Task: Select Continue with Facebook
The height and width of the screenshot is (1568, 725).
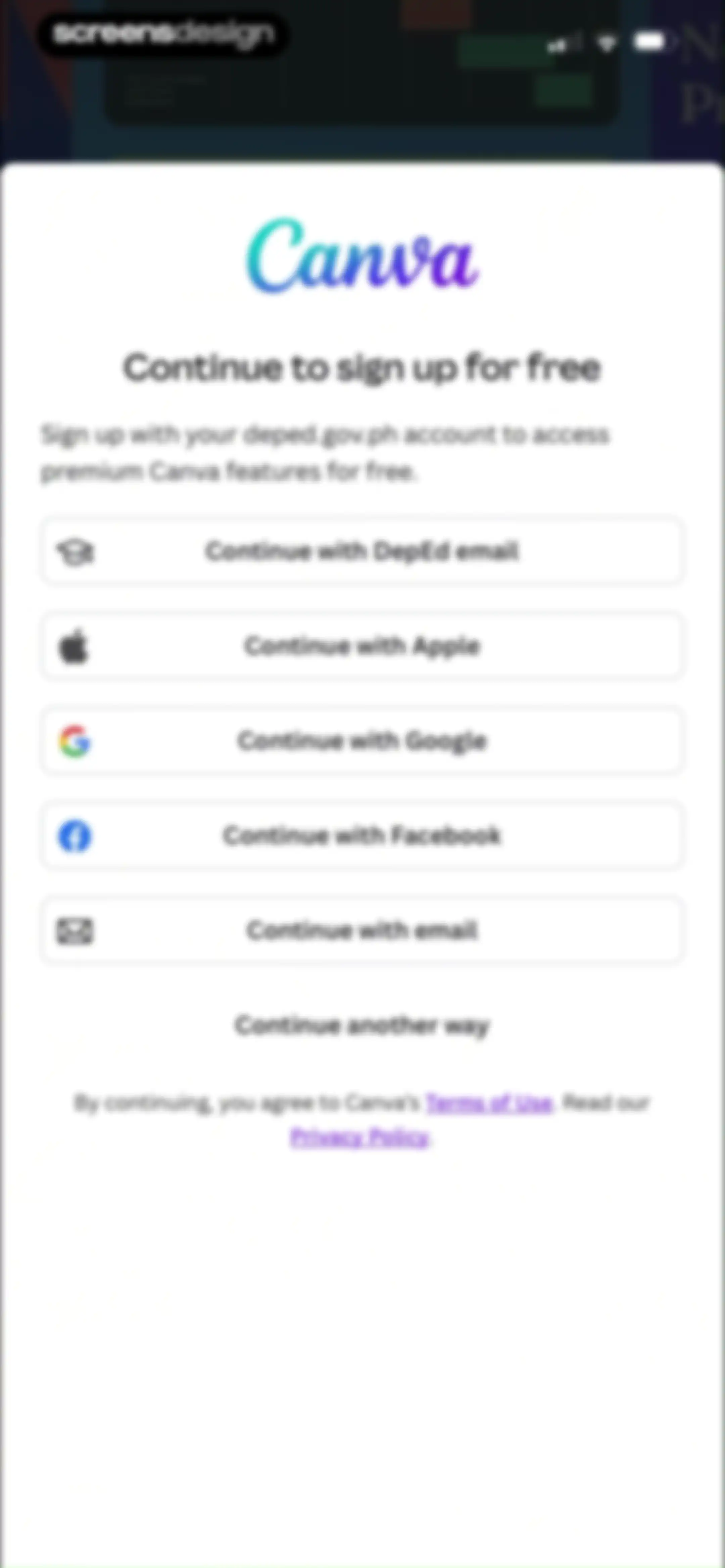Action: click(361, 836)
